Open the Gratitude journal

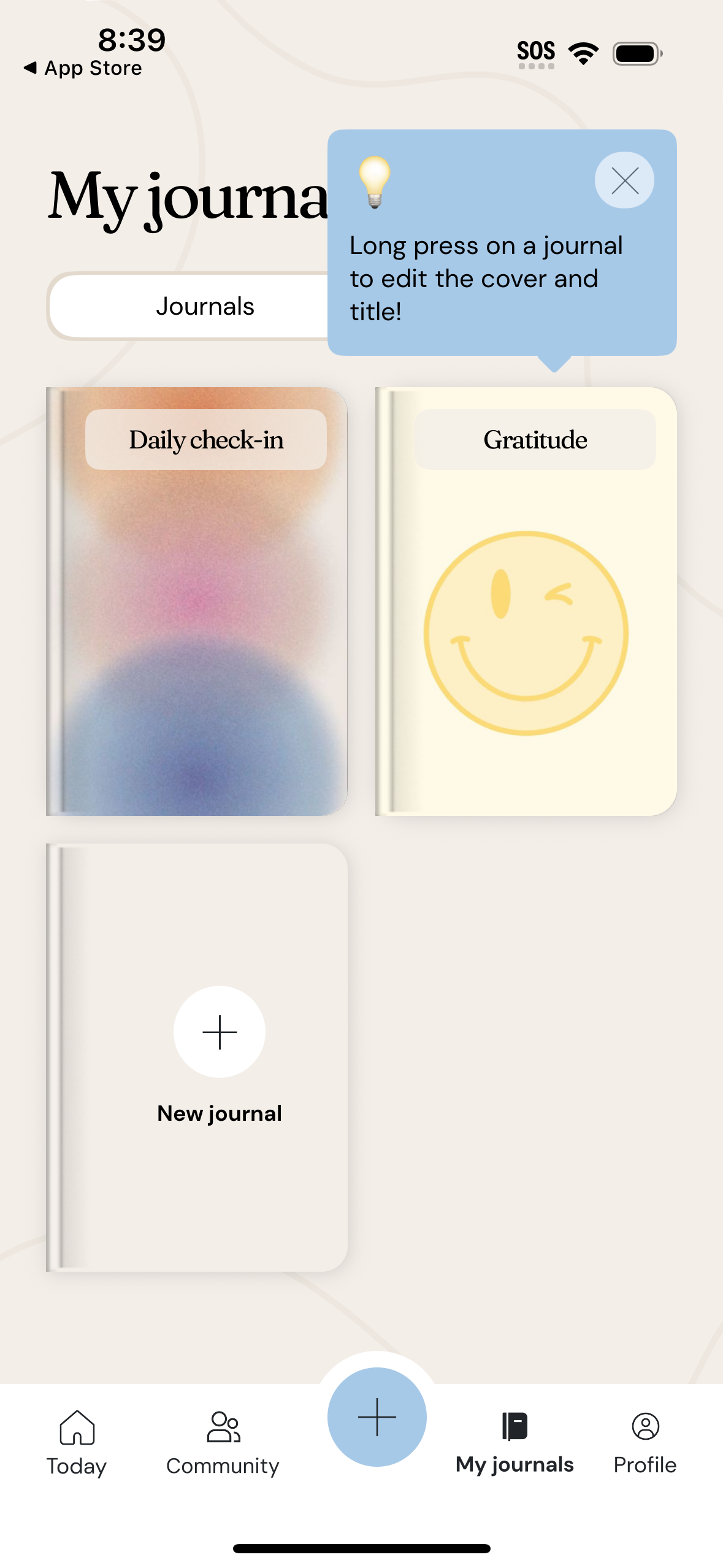coord(526,601)
